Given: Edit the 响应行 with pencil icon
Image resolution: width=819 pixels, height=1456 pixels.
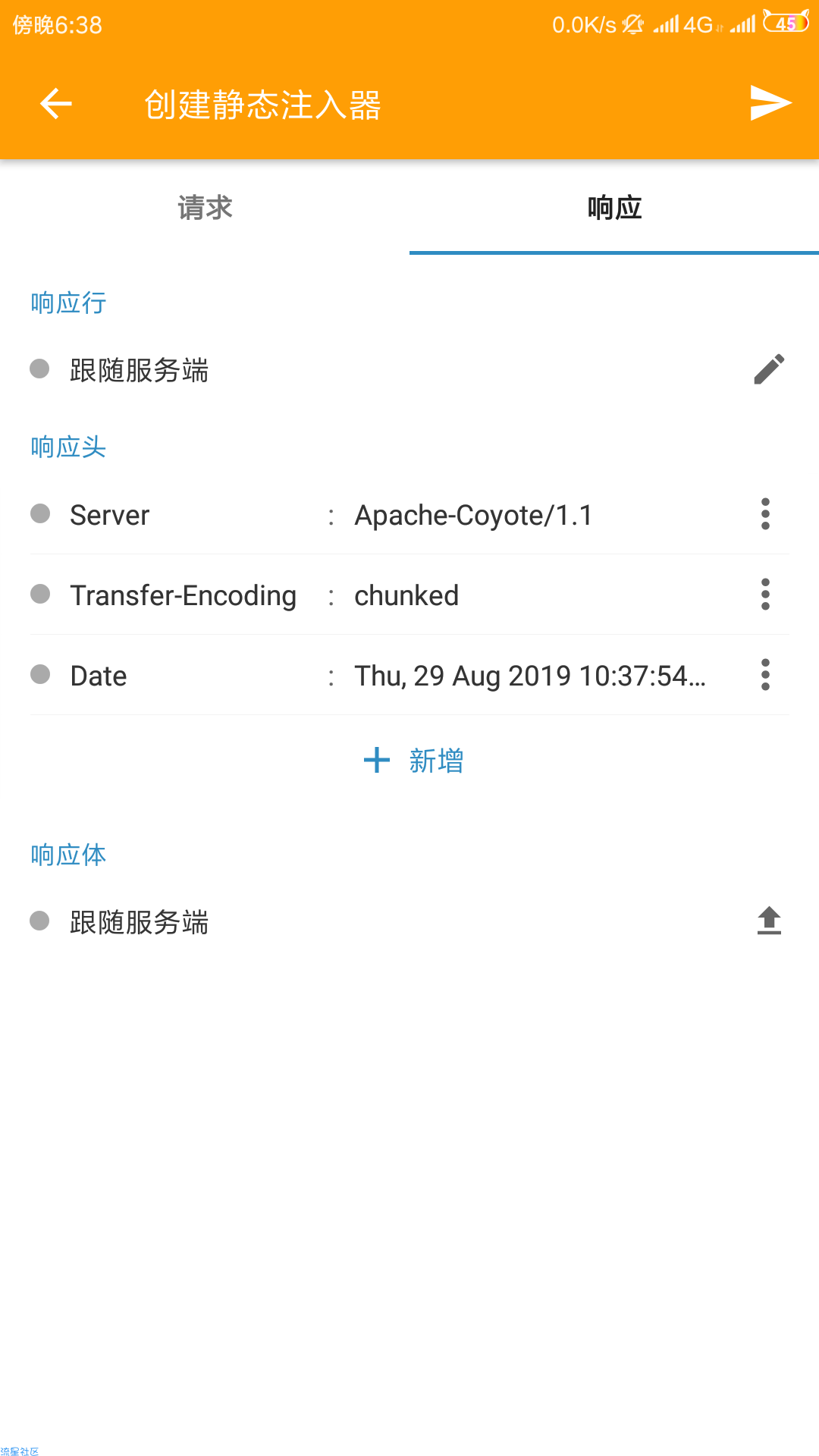Looking at the screenshot, I should click(769, 369).
